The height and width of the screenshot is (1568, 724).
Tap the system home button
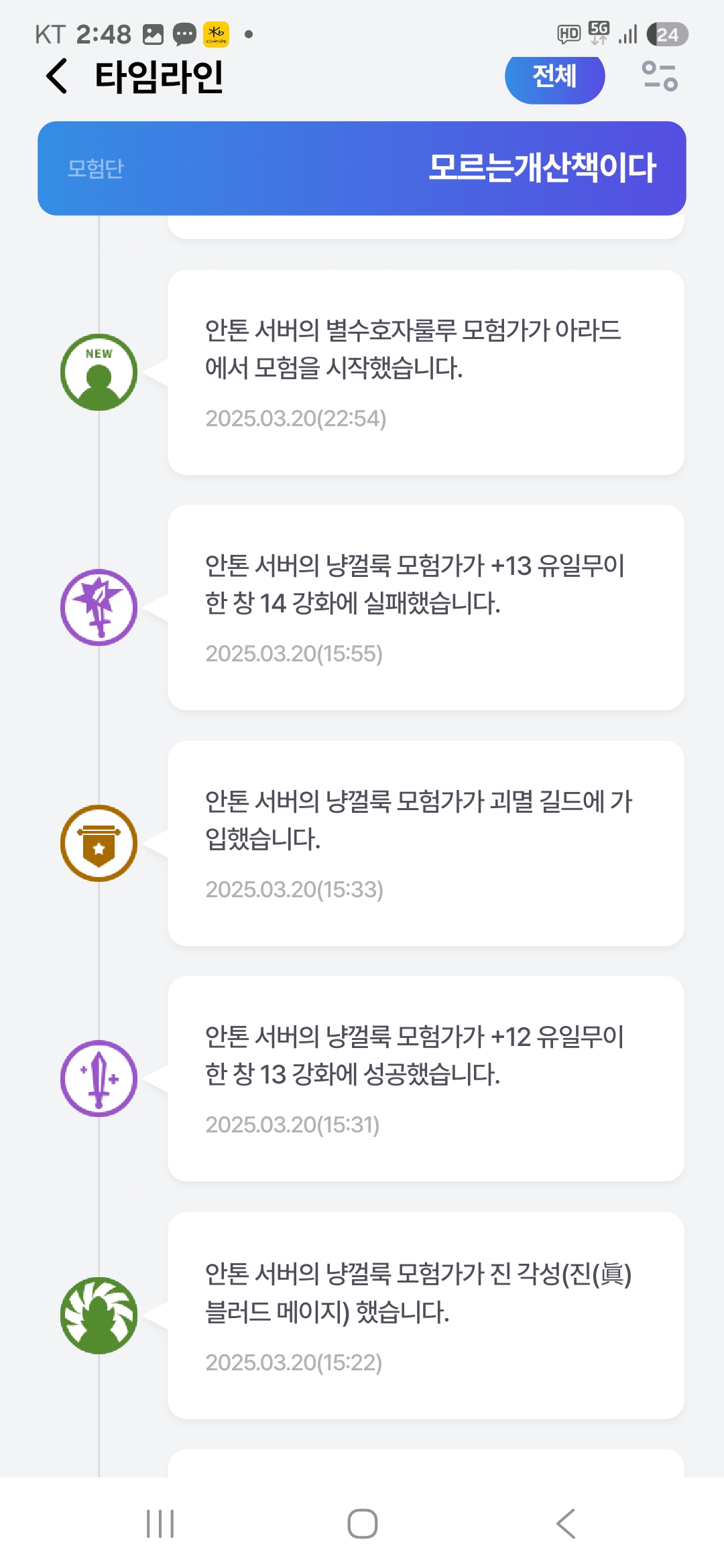pyautogui.click(x=362, y=1523)
